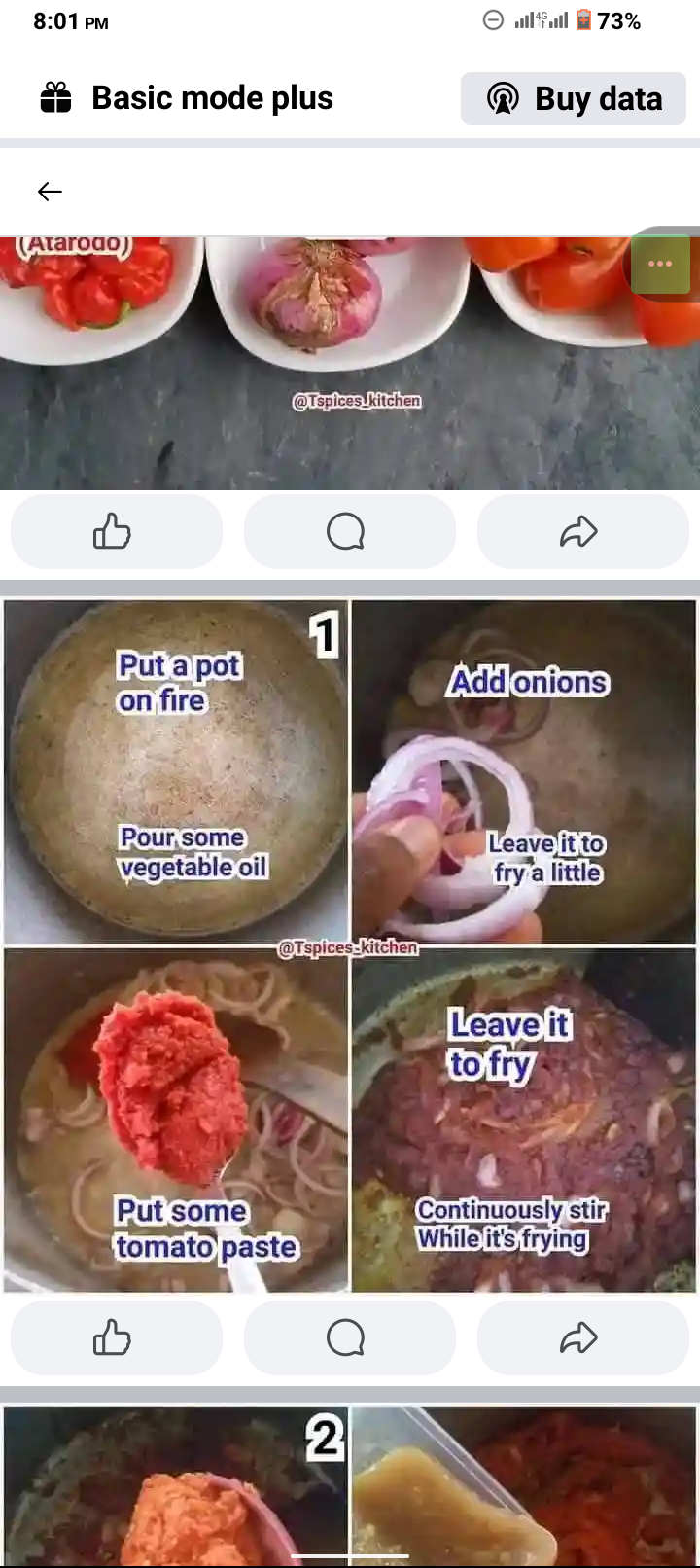Image resolution: width=700 pixels, height=1568 pixels.
Task: Open the step 2 recipe image
Action: [350, 1485]
